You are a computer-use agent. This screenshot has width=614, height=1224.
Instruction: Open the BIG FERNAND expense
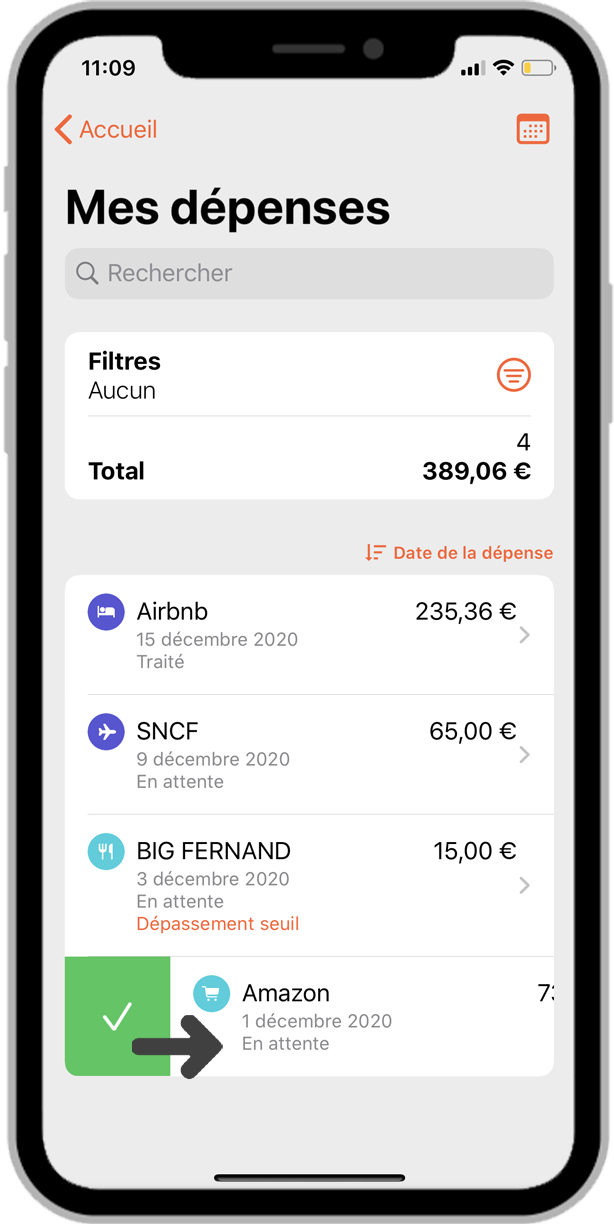click(308, 884)
